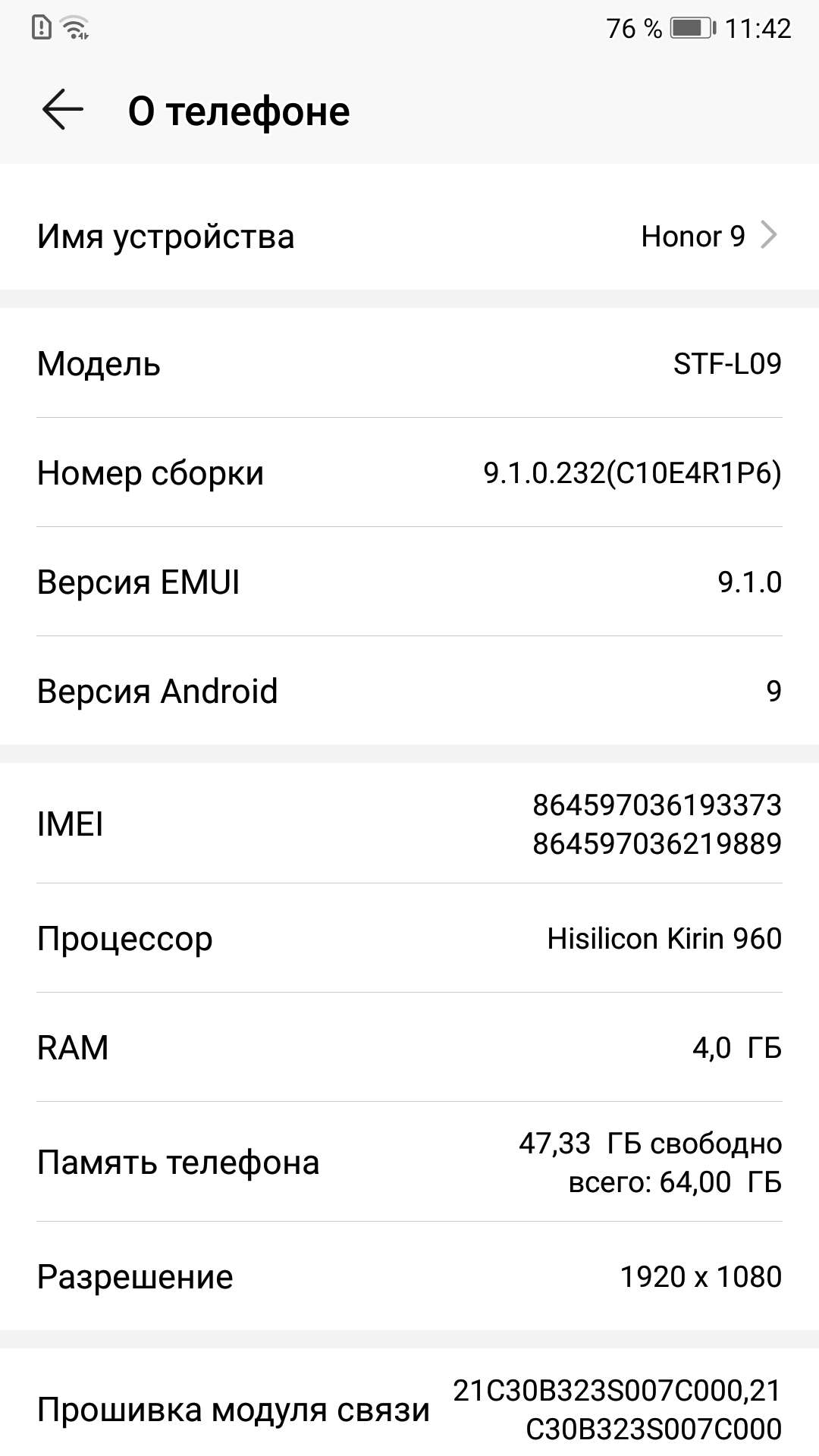Tap the Версия Android row
Image resolution: width=819 pixels, height=1456 pixels.
(x=409, y=691)
